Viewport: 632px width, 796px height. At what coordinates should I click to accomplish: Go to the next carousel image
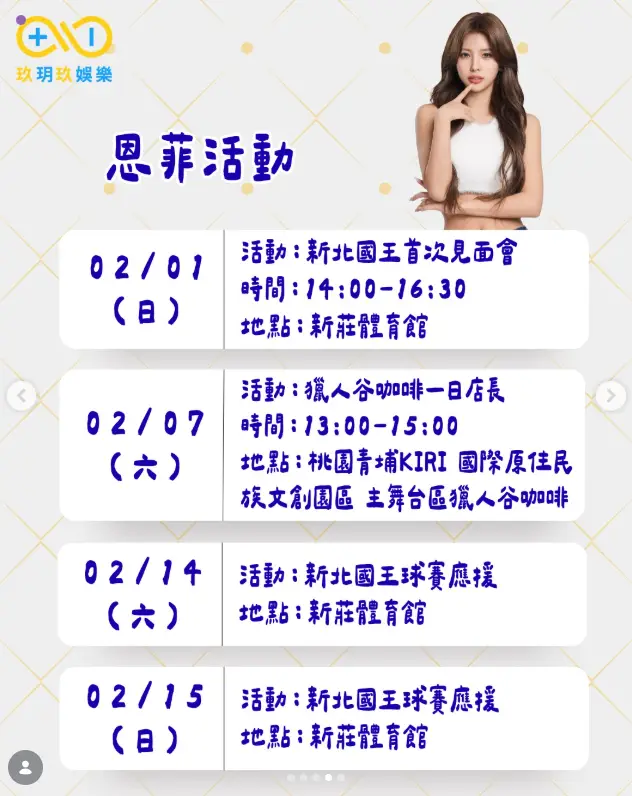[609, 396]
